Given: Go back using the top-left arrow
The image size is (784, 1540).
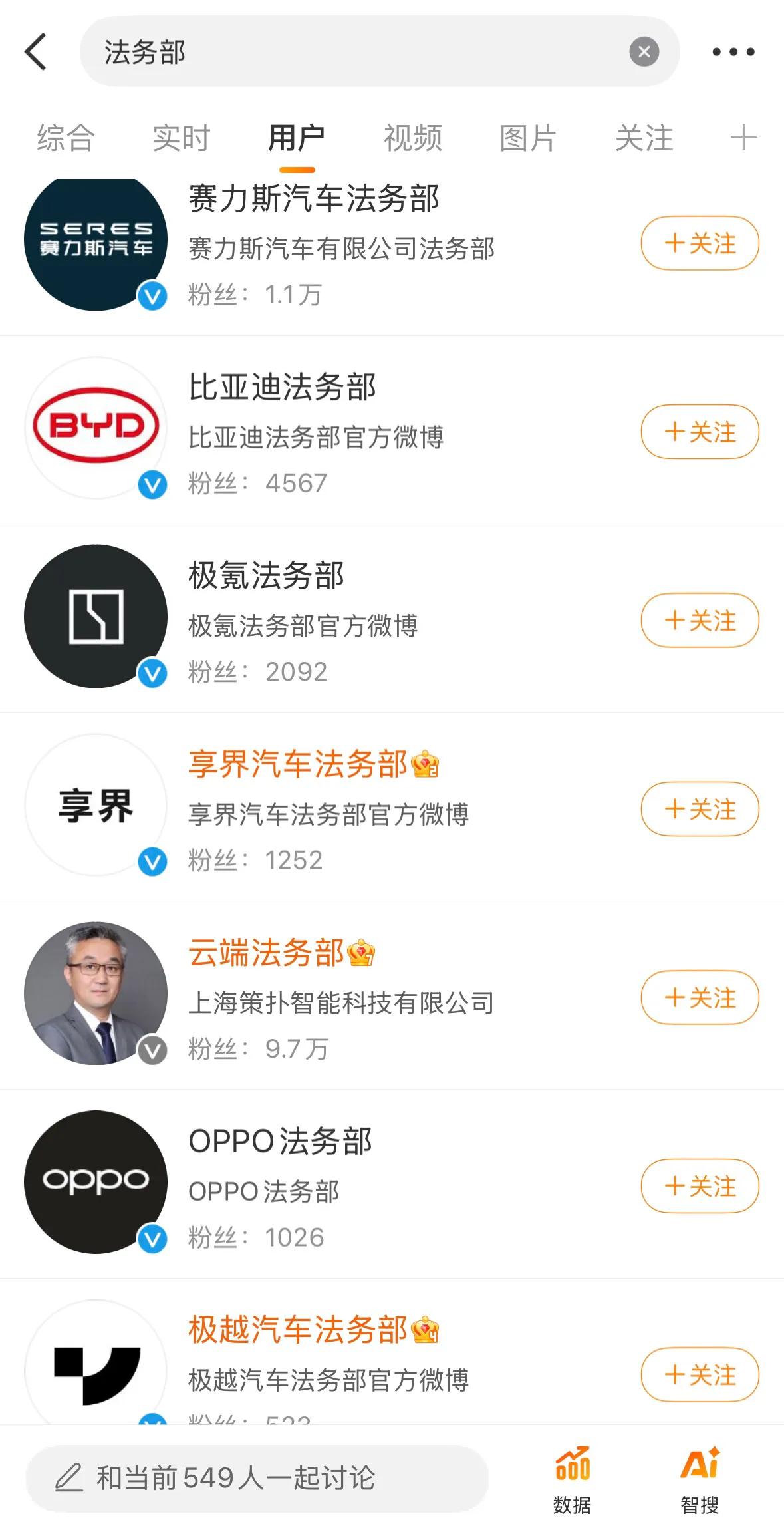Looking at the screenshot, I should pyautogui.click(x=36, y=51).
